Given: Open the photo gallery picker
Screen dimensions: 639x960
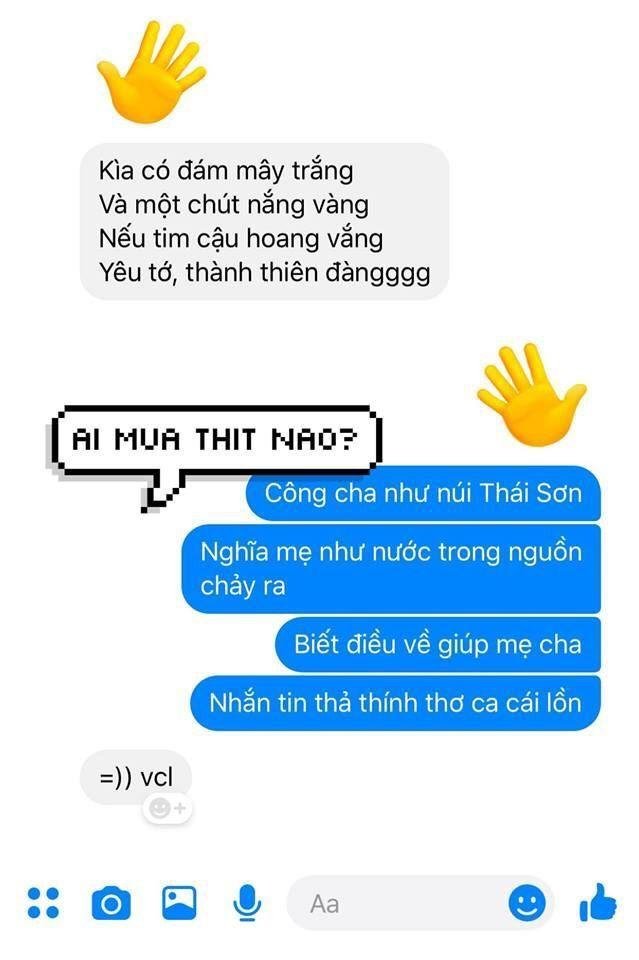Looking at the screenshot, I should 179,903.
